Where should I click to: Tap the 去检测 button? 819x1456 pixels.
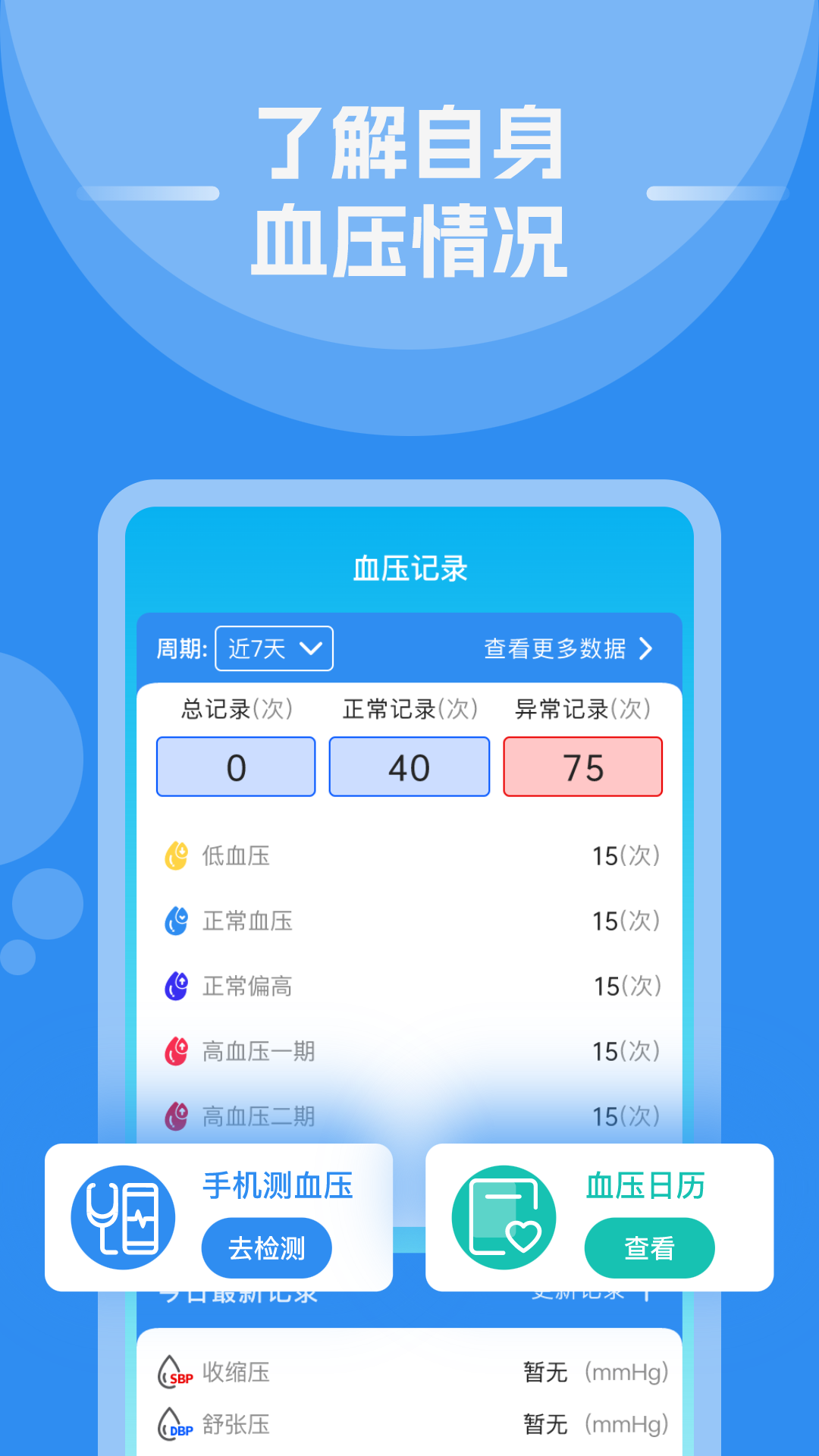pyautogui.click(x=266, y=1247)
